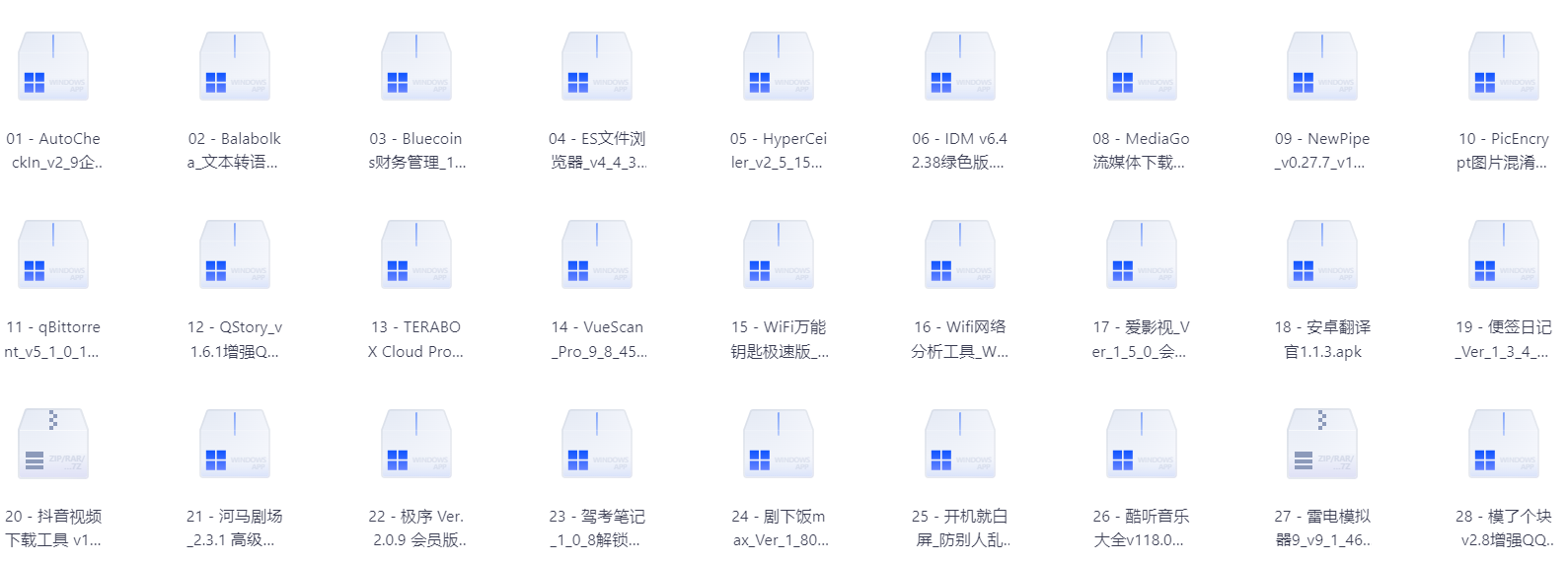Open the 05 - HyperCeiler file

tap(779, 67)
